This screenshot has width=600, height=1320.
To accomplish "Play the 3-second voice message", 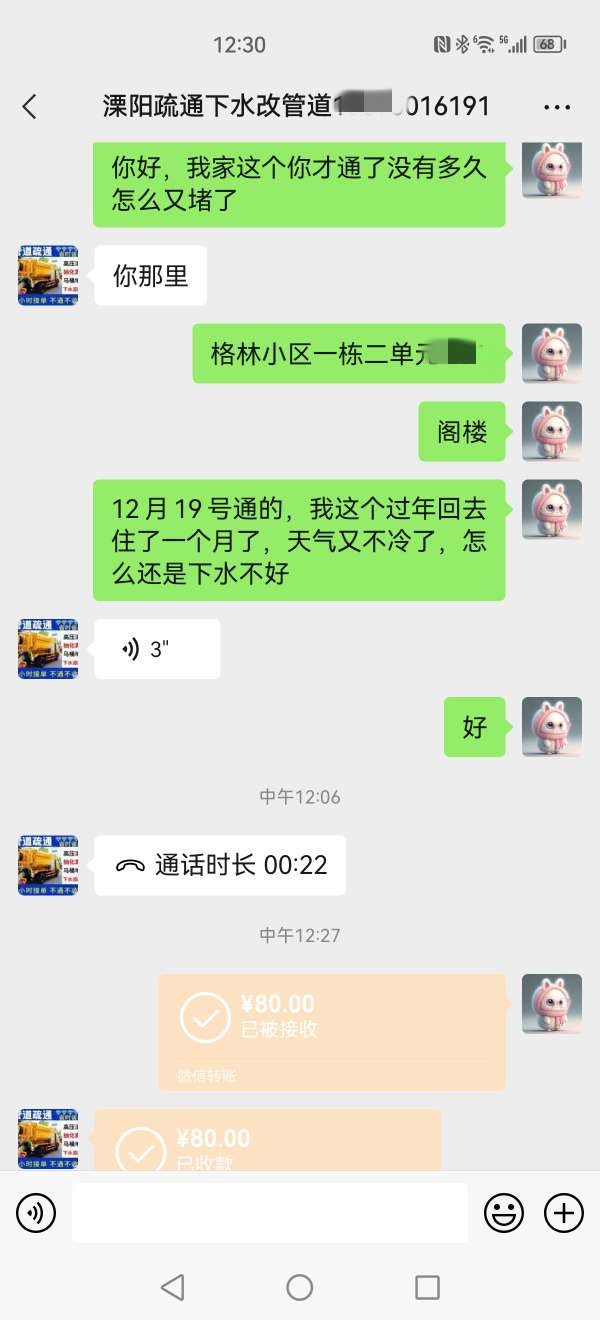I will pyautogui.click(x=157, y=649).
